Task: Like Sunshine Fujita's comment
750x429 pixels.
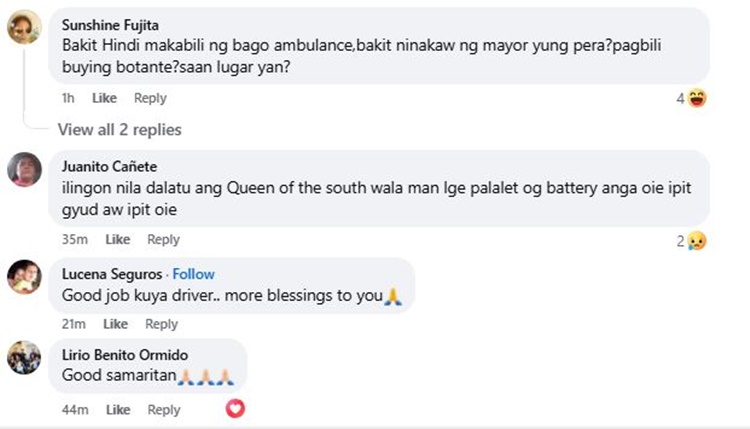Action: [104, 98]
